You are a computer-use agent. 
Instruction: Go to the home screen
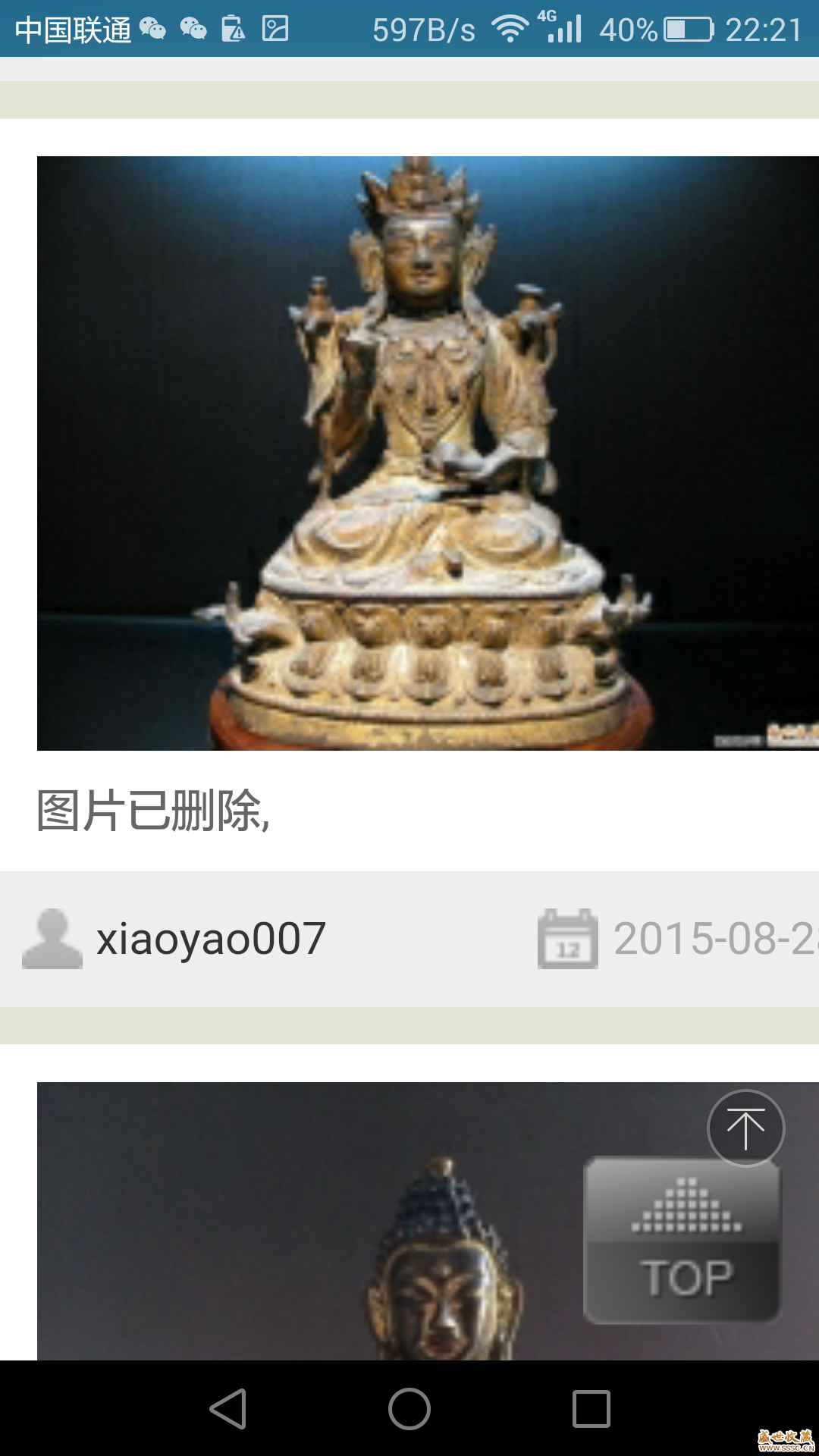pyautogui.click(x=409, y=1409)
